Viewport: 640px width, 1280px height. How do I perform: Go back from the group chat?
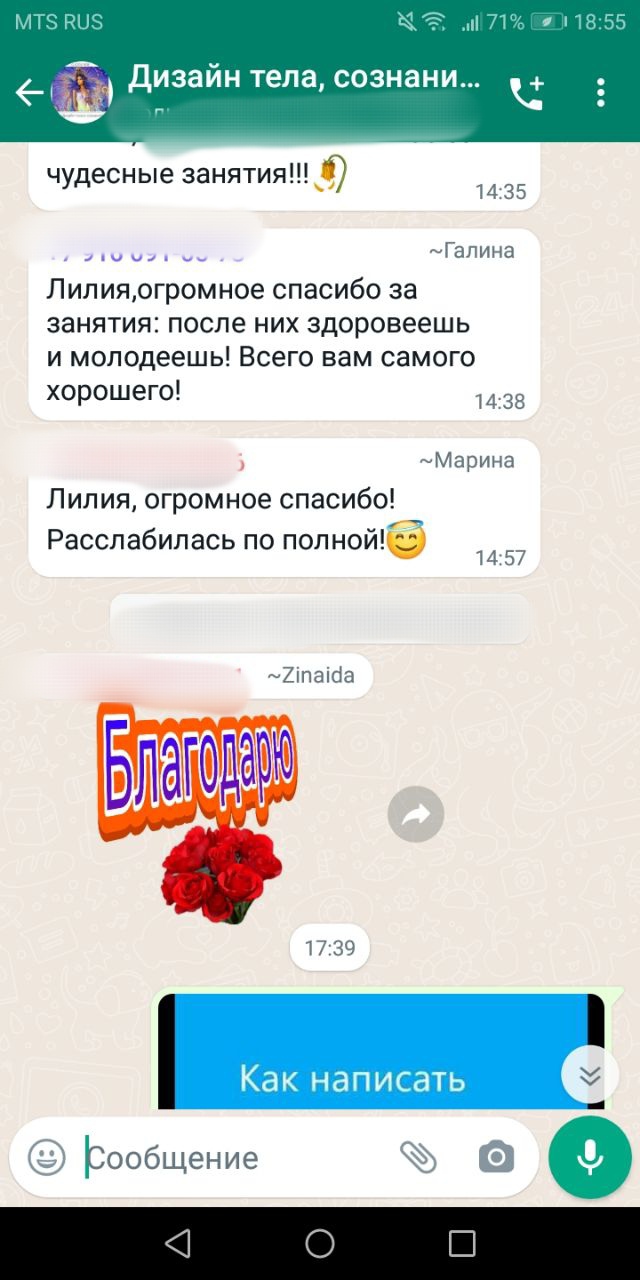(29, 93)
